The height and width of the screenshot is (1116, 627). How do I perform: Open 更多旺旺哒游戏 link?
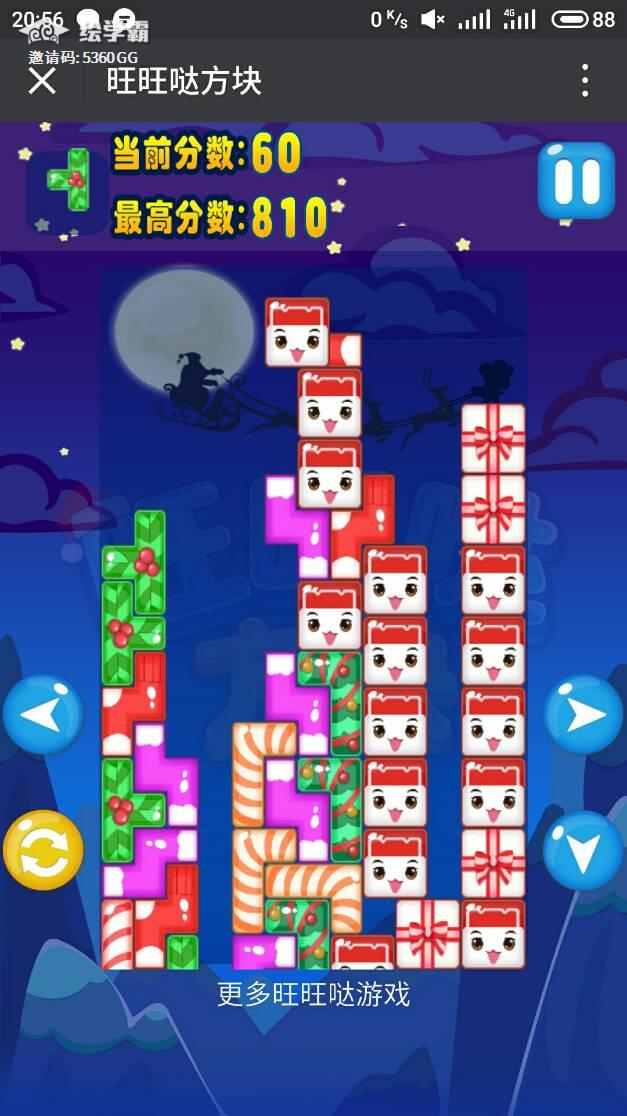click(313, 994)
